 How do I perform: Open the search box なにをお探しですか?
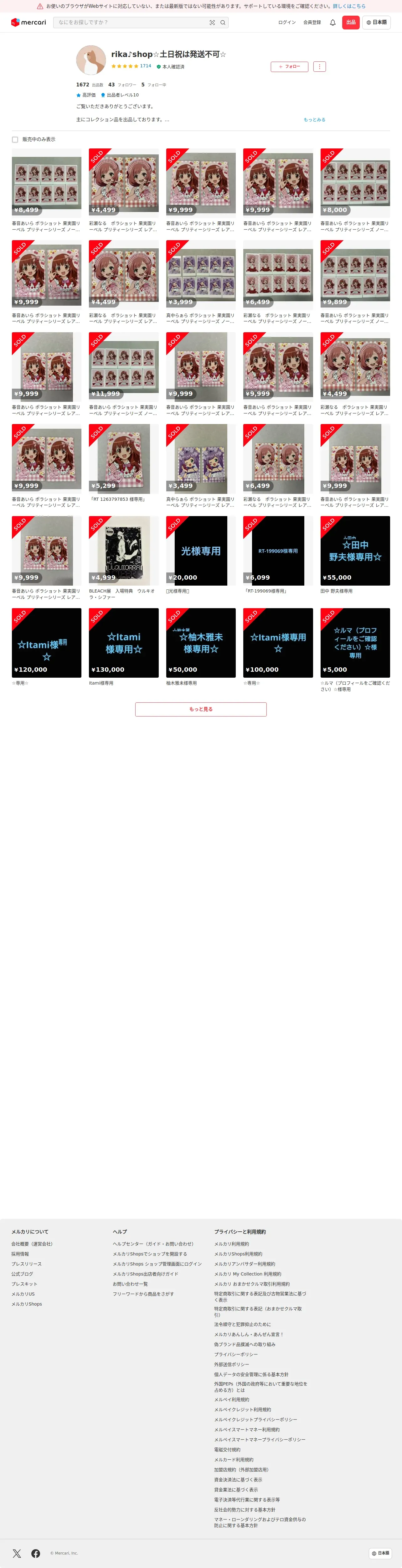pos(131,23)
